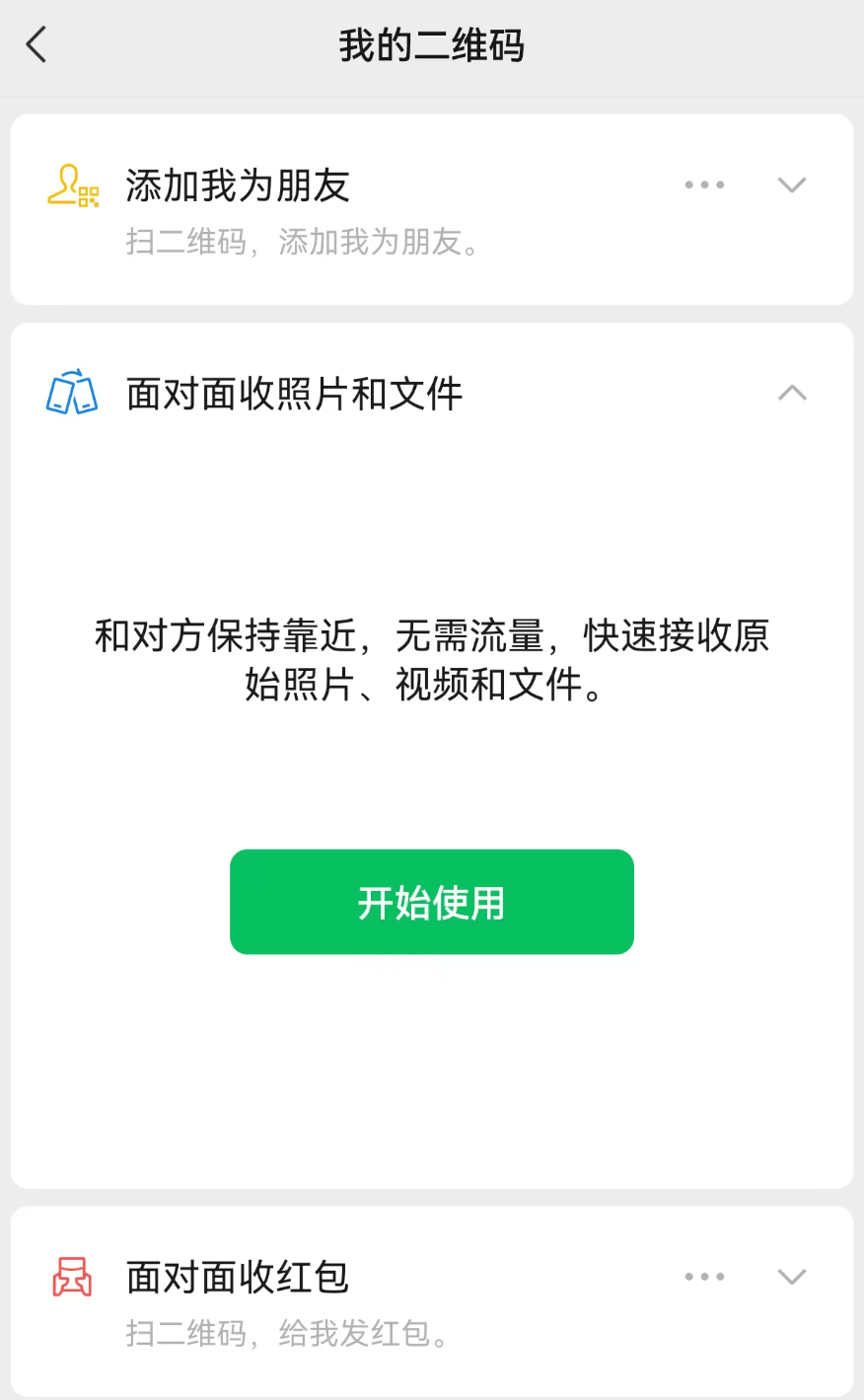Image resolution: width=864 pixels, height=1400 pixels.
Task: Tap the upward chevron above the transfer instructions
Action: pos(792,392)
